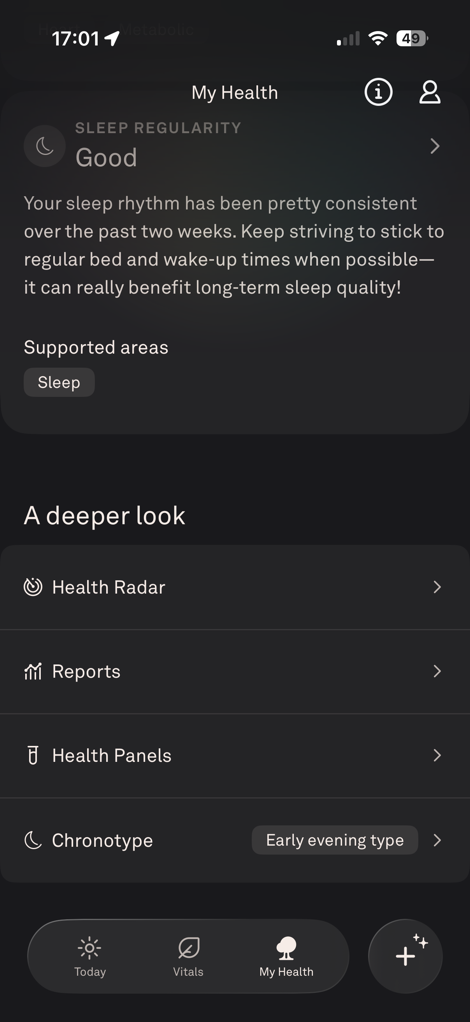Image resolution: width=470 pixels, height=1022 pixels.
Task: Open the profile account icon
Action: tap(430, 92)
